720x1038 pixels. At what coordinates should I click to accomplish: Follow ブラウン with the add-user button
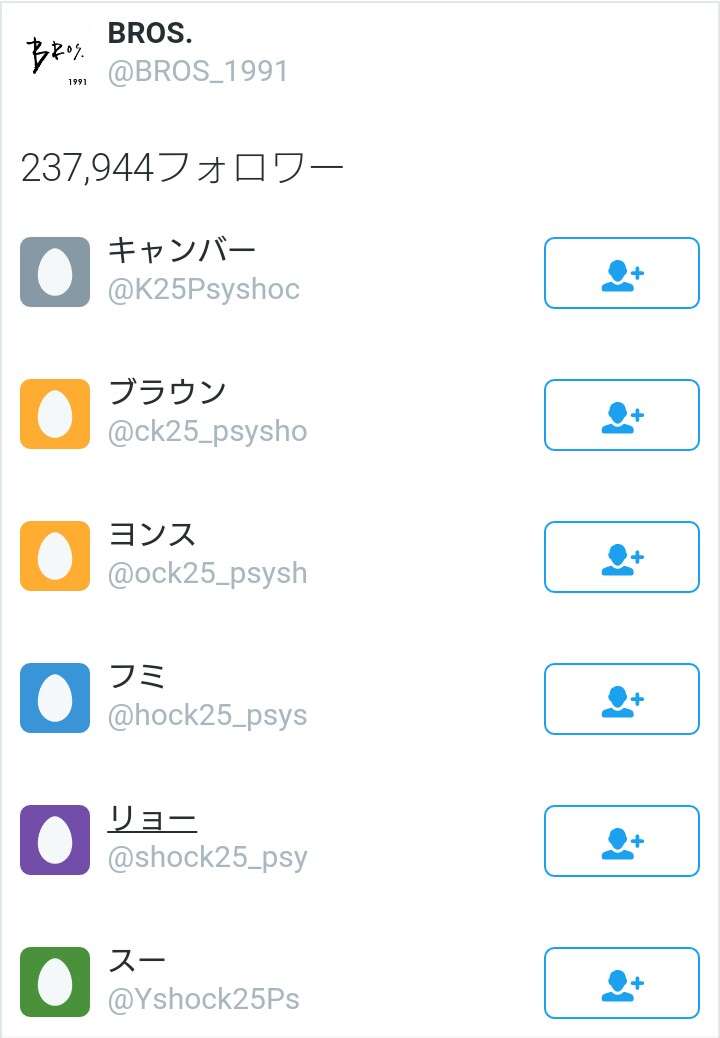tap(621, 415)
